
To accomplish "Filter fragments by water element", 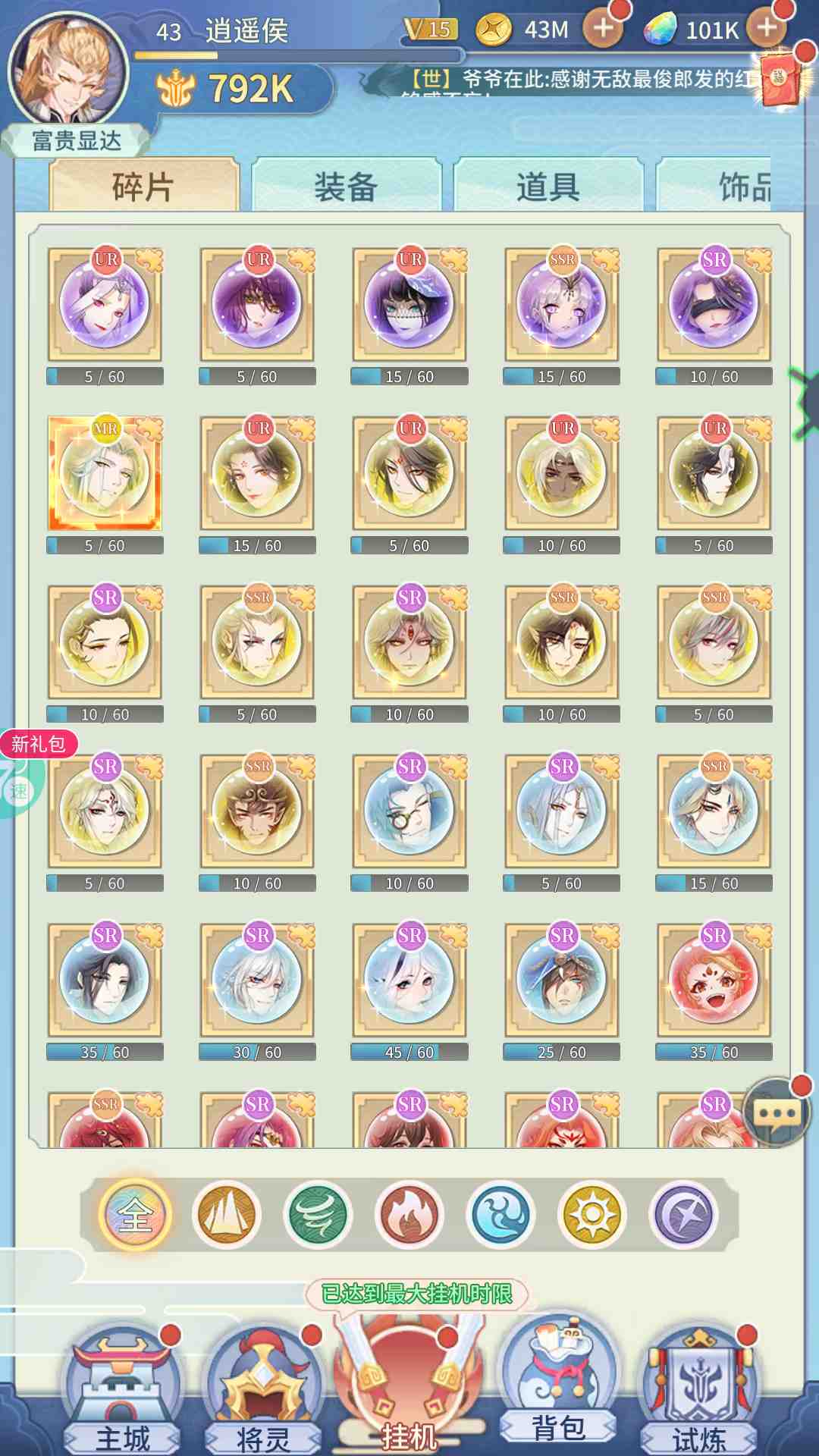I will point(500,1215).
